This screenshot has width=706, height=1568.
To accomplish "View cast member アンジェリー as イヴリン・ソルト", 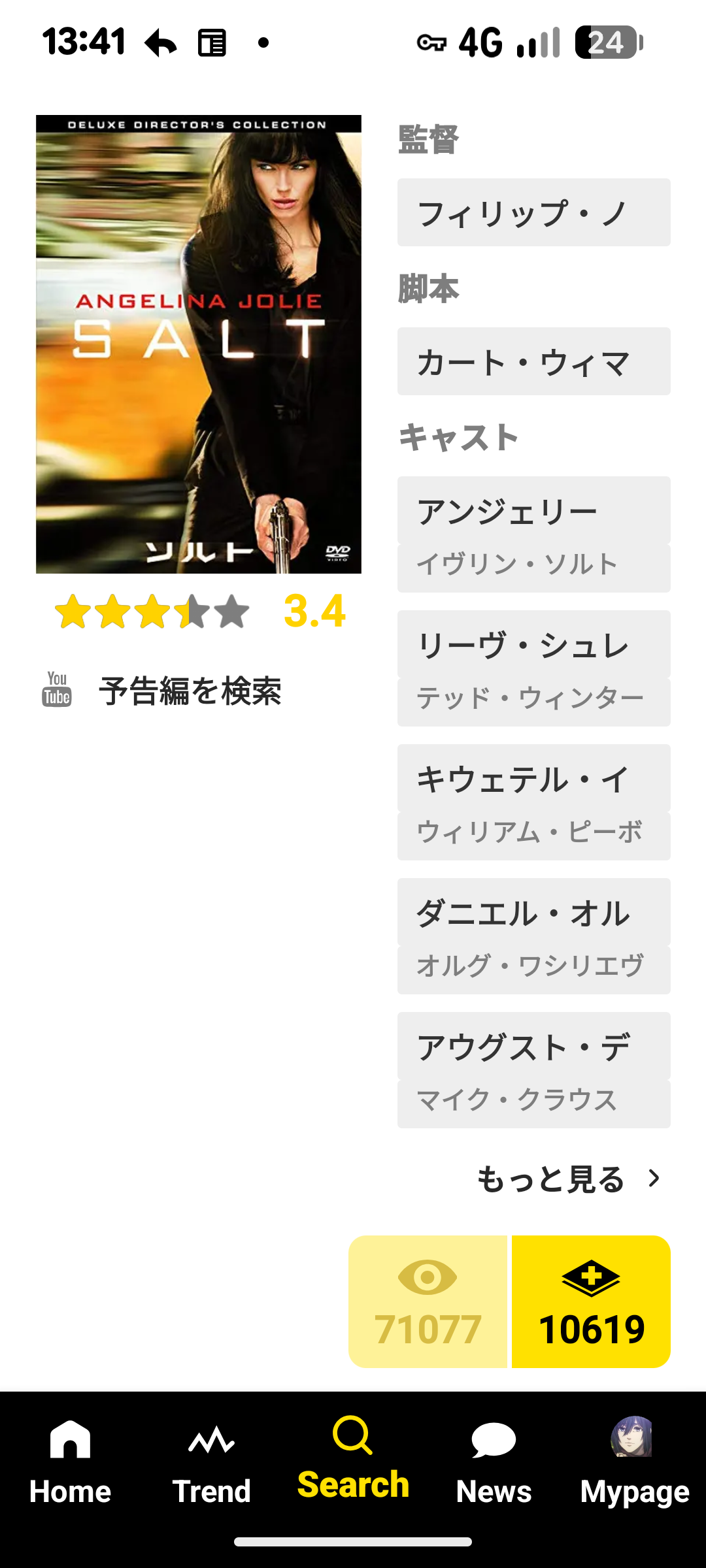I will 533,534.
